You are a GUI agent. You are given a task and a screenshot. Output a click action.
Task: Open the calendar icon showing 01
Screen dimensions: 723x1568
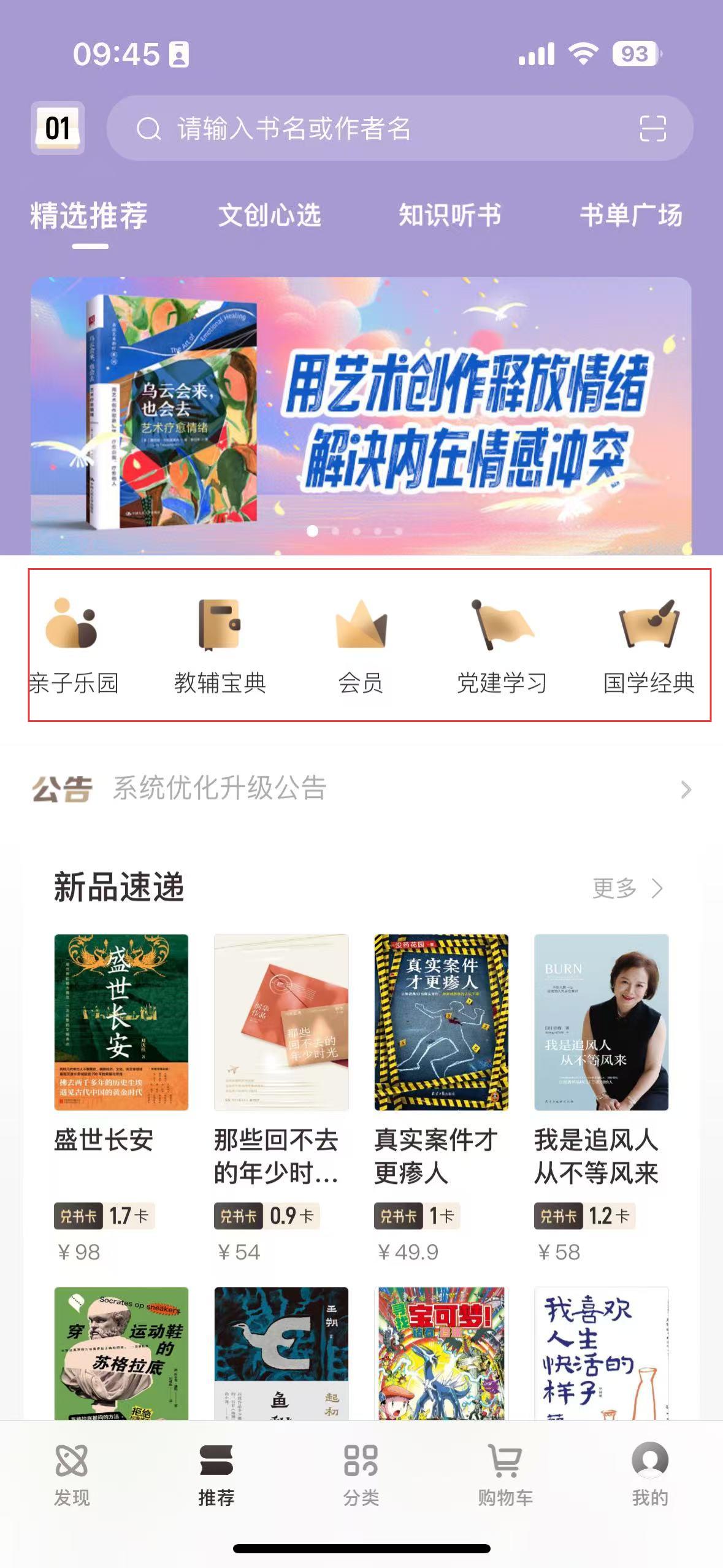coord(58,128)
